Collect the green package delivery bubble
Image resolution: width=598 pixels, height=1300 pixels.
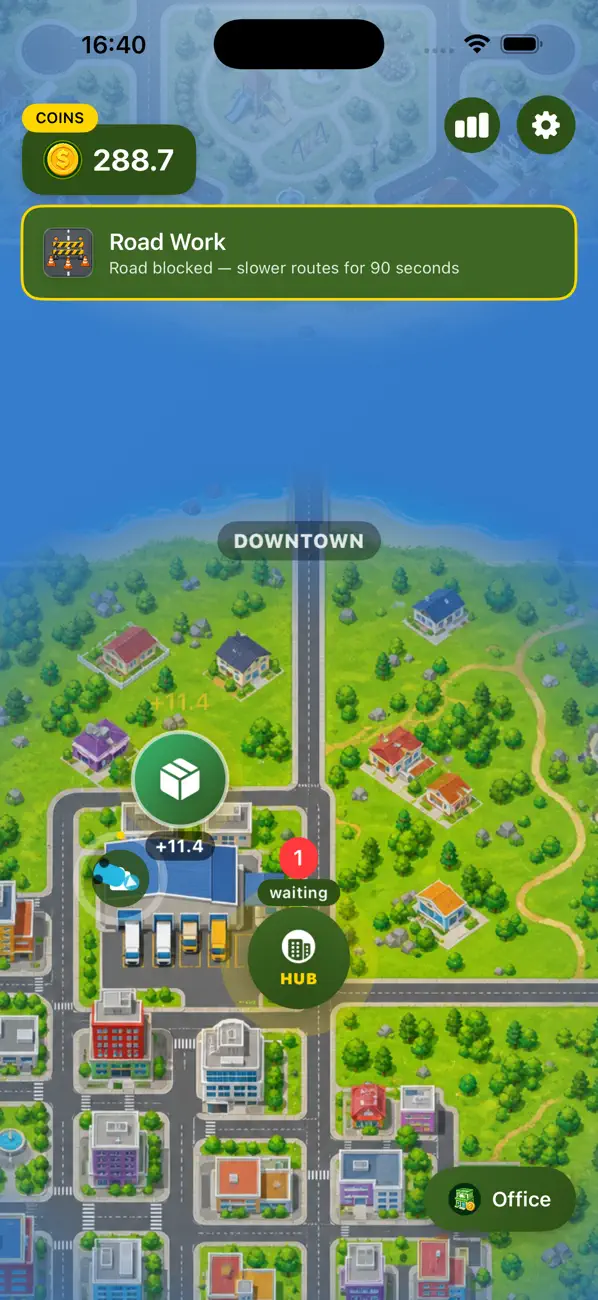click(x=180, y=780)
